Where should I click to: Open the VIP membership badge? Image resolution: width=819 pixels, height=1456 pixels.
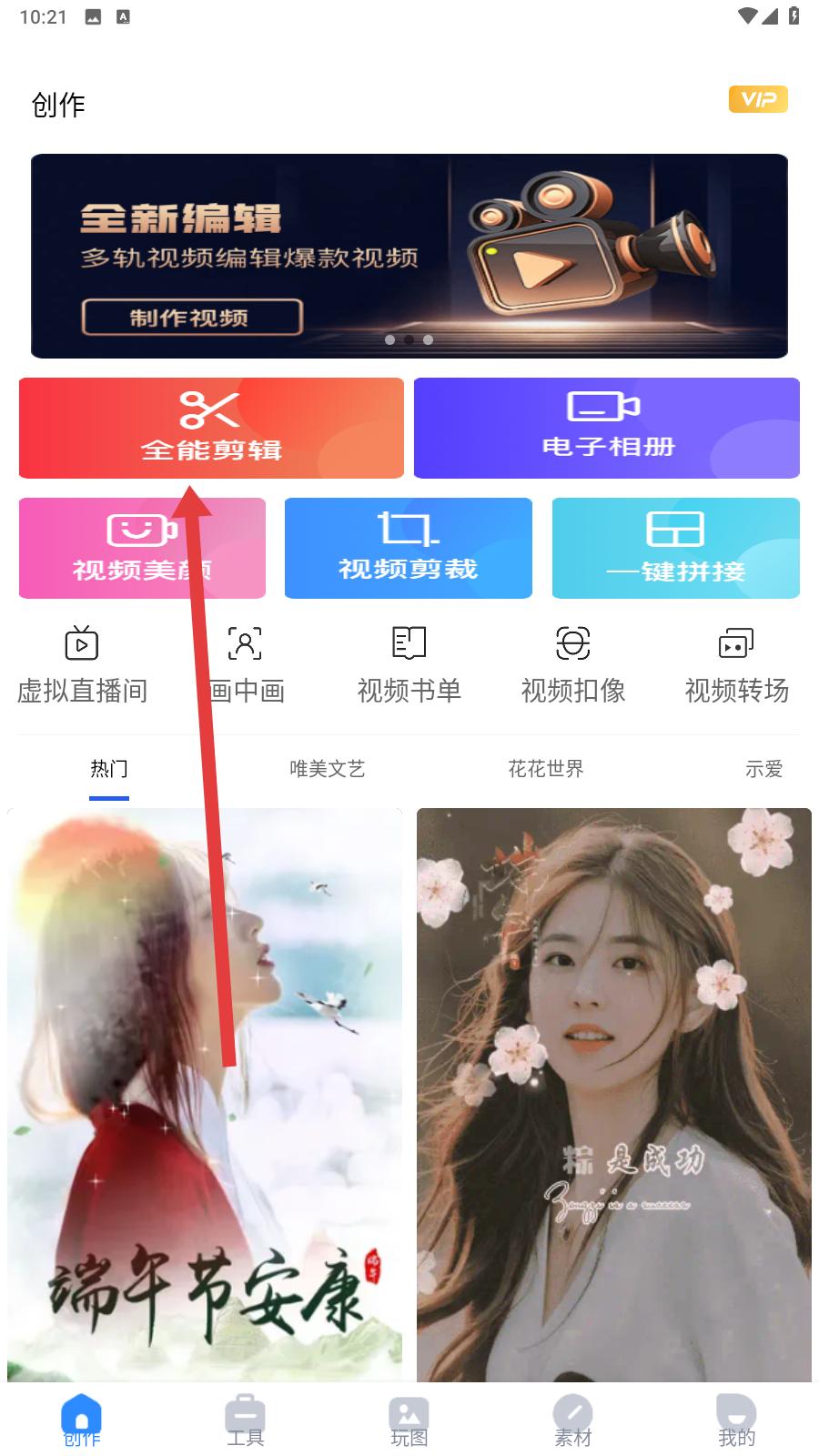point(757,99)
